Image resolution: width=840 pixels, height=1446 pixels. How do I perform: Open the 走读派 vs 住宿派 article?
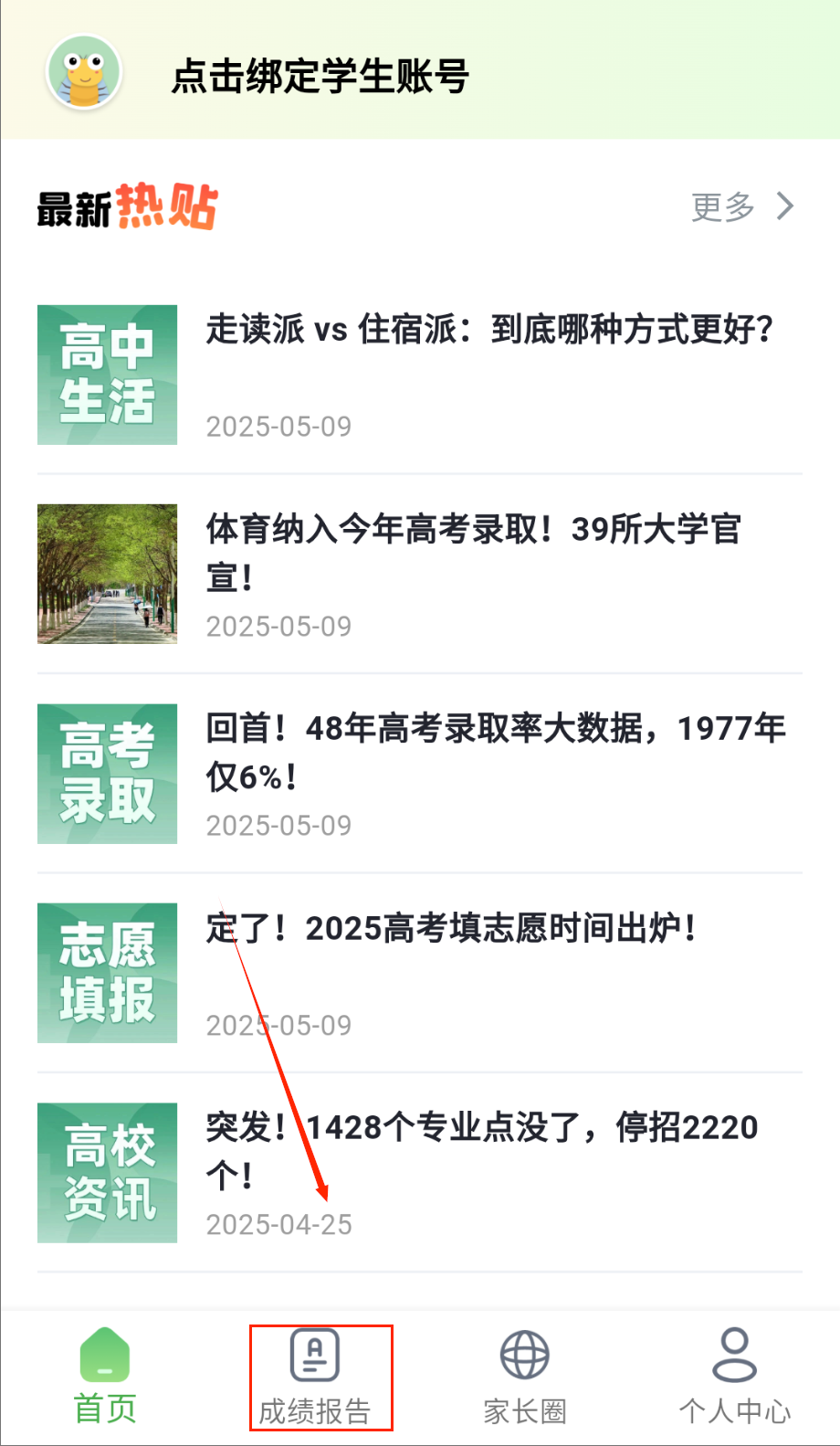[x=488, y=330]
